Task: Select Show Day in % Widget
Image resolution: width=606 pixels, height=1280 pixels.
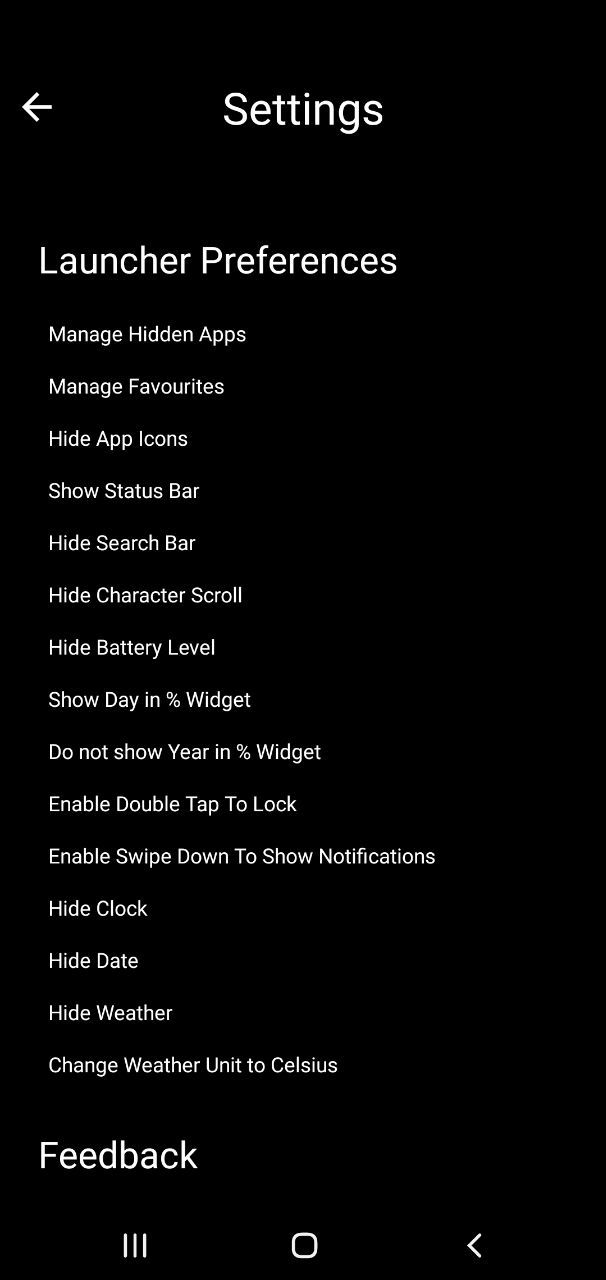Action: tap(149, 699)
